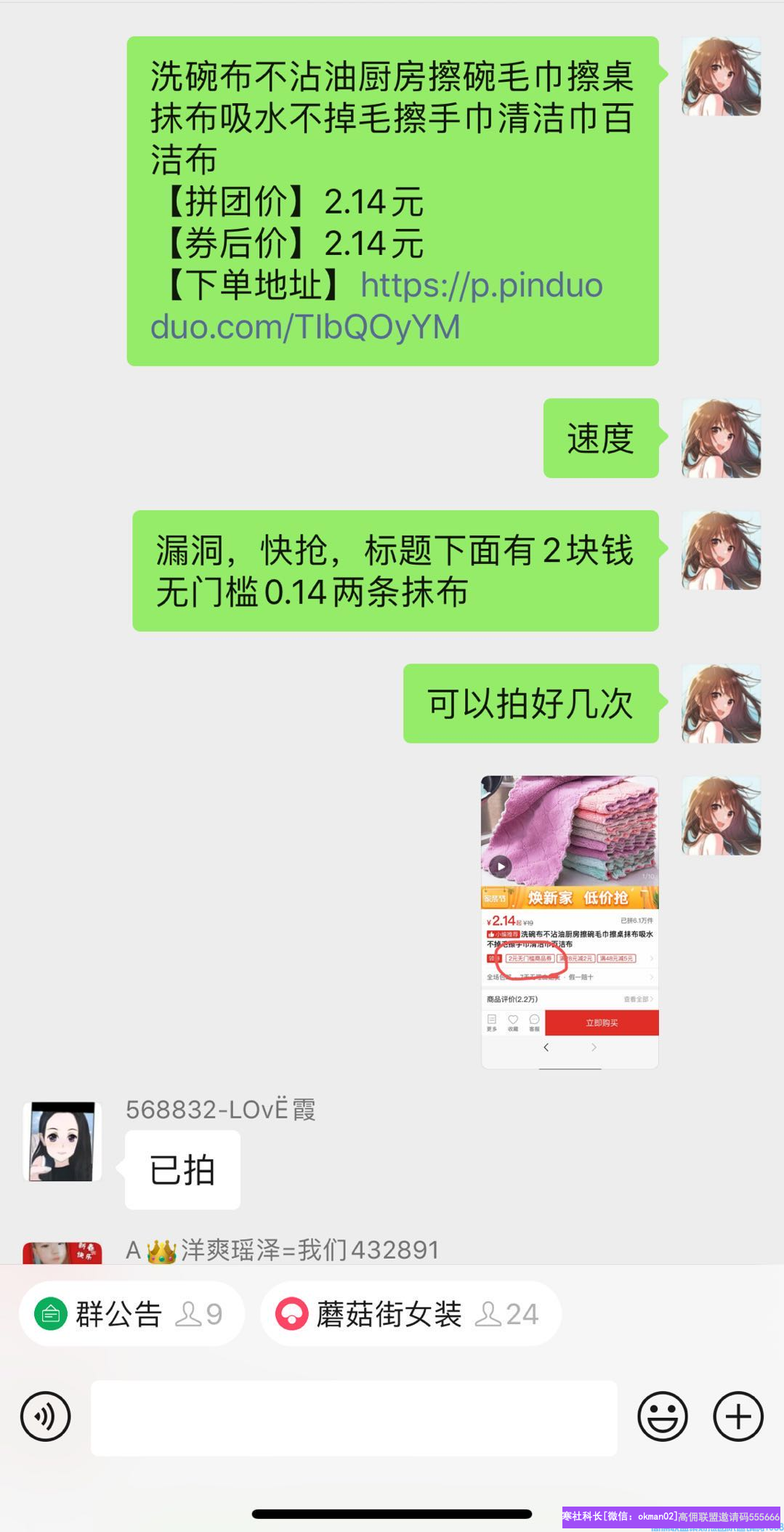Open the 蘑菇街女装 chip
This screenshot has height=1532, width=784.
pyautogui.click(x=411, y=1313)
